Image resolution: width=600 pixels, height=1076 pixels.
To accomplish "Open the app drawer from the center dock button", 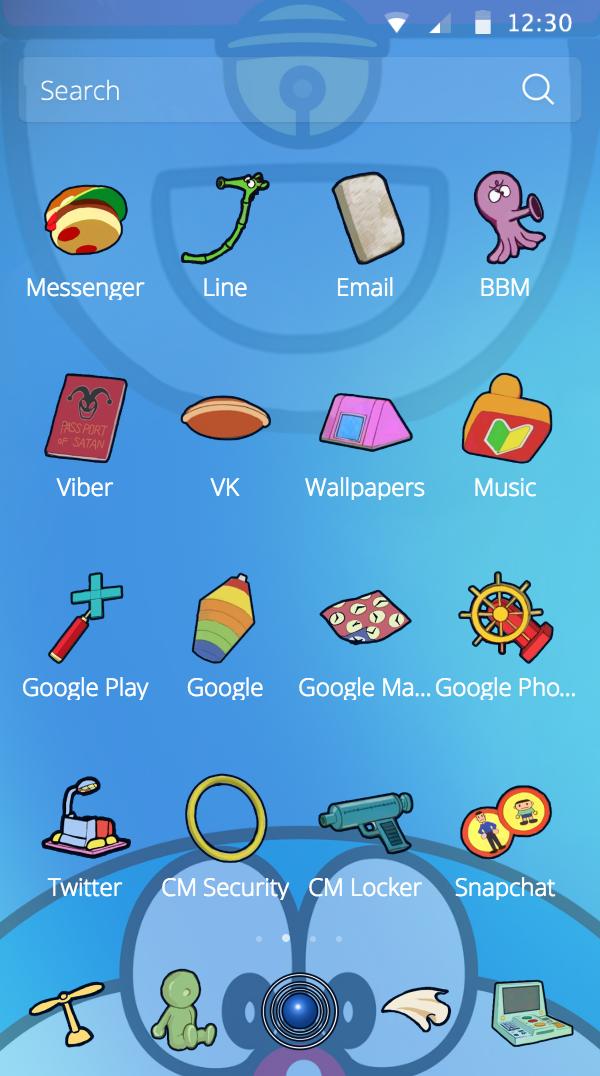I will pos(300,1011).
